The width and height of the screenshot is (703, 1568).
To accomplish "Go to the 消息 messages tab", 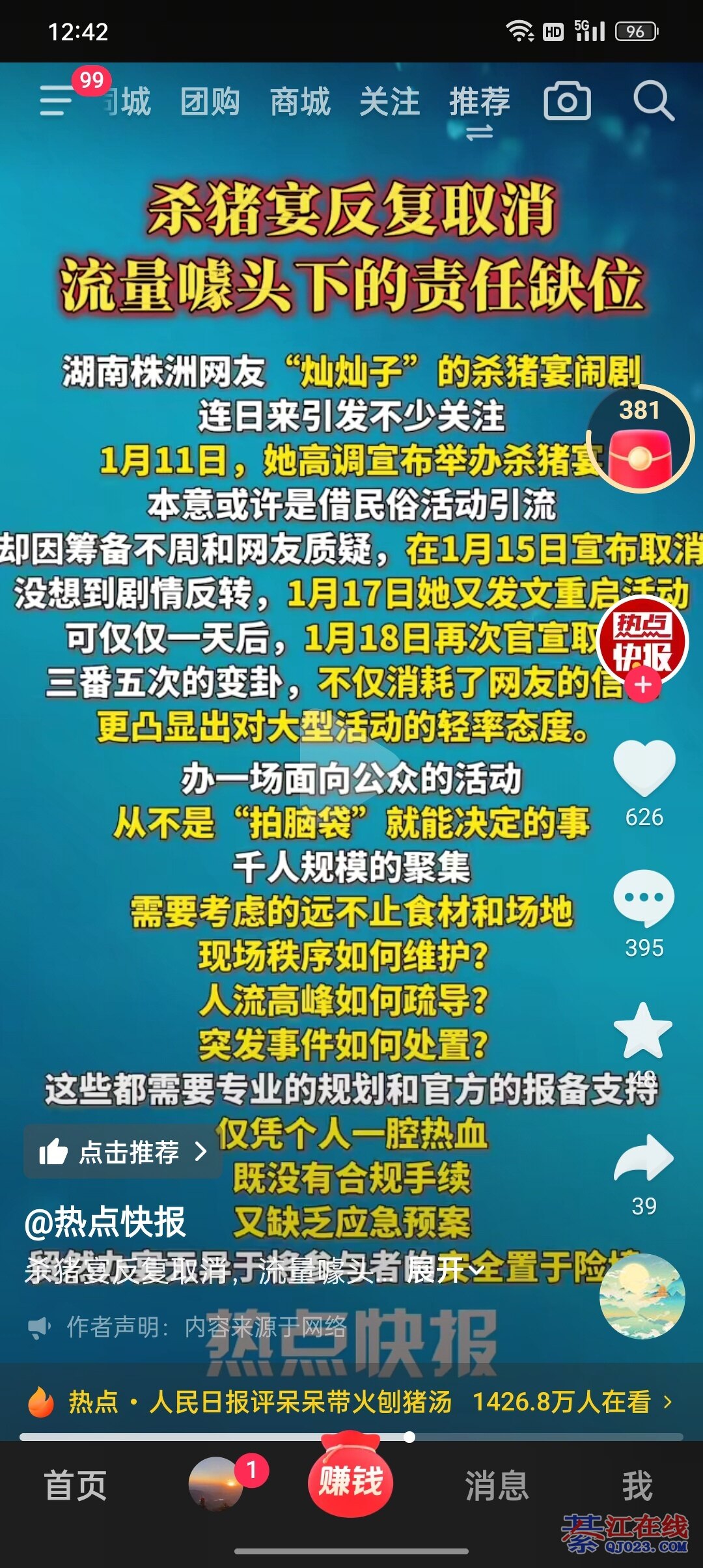I will (x=497, y=1486).
